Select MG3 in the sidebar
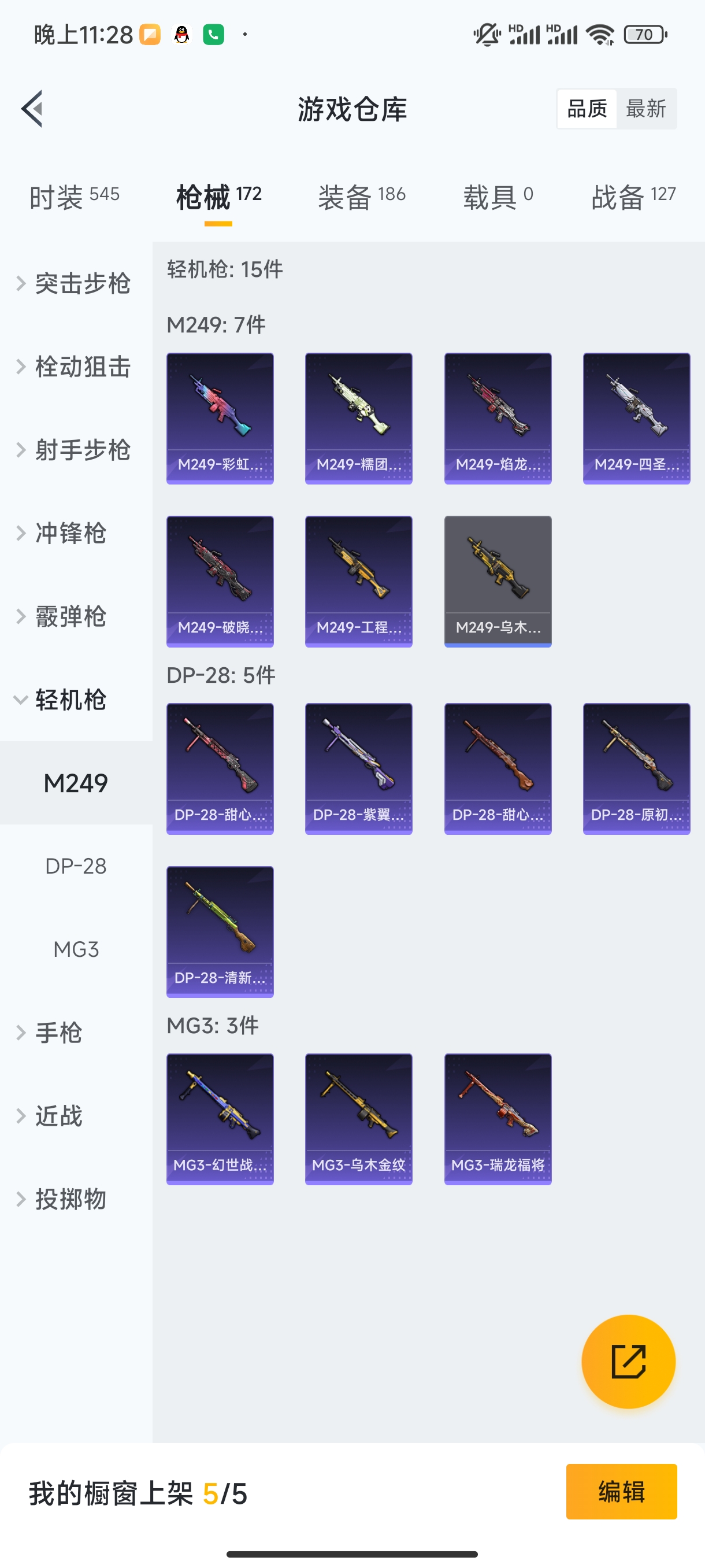Image resolution: width=705 pixels, height=1568 pixels. coord(76,949)
